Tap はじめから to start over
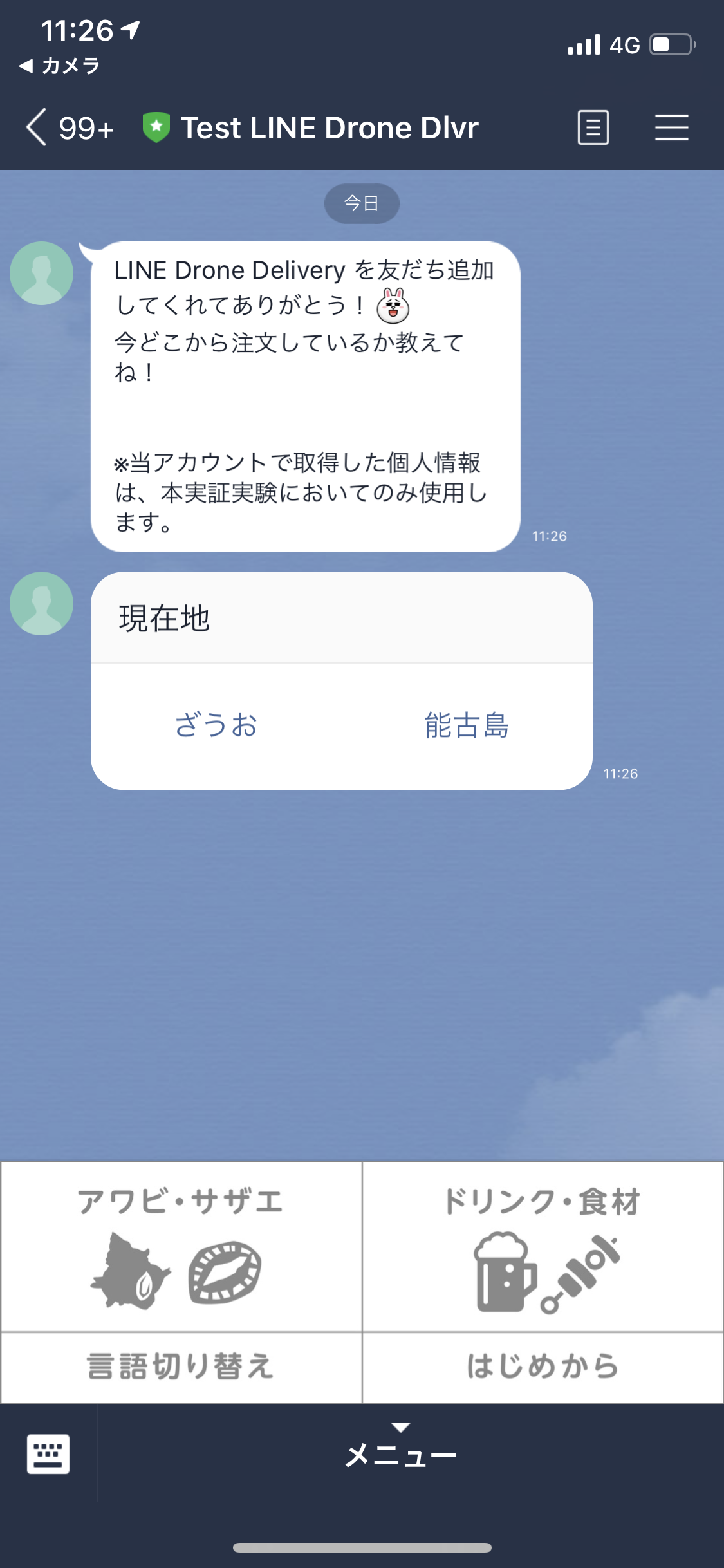 (543, 1367)
